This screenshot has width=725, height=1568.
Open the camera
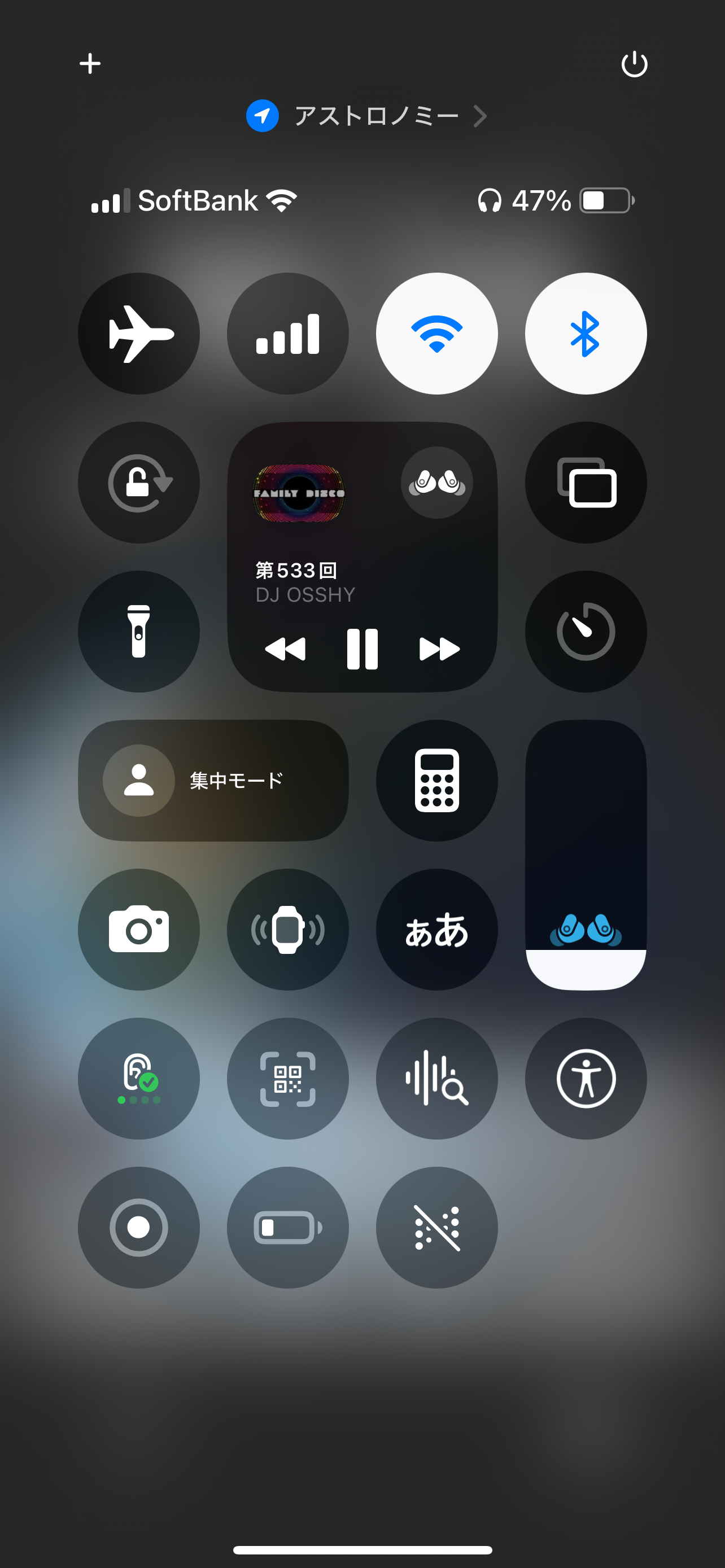pyautogui.click(x=139, y=929)
